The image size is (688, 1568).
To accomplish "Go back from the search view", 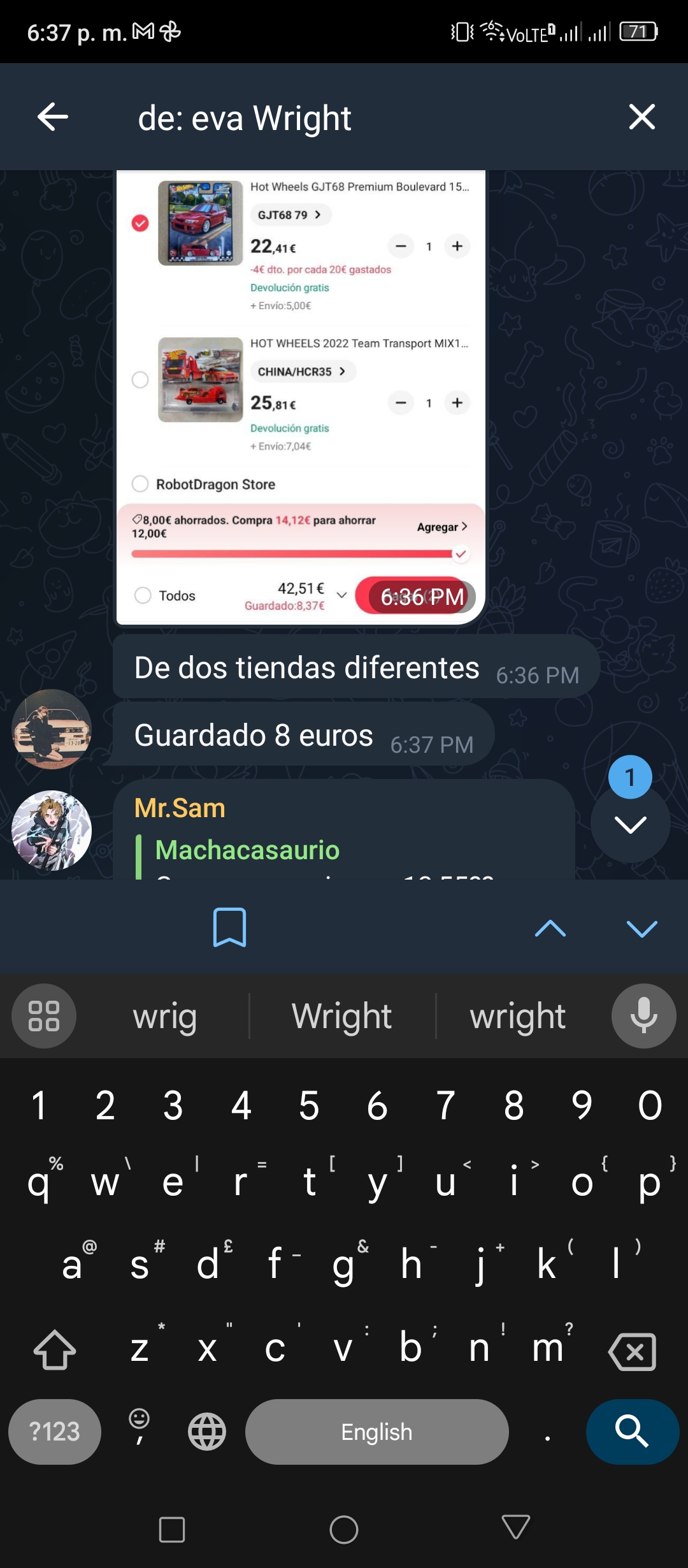I will pos(53,117).
